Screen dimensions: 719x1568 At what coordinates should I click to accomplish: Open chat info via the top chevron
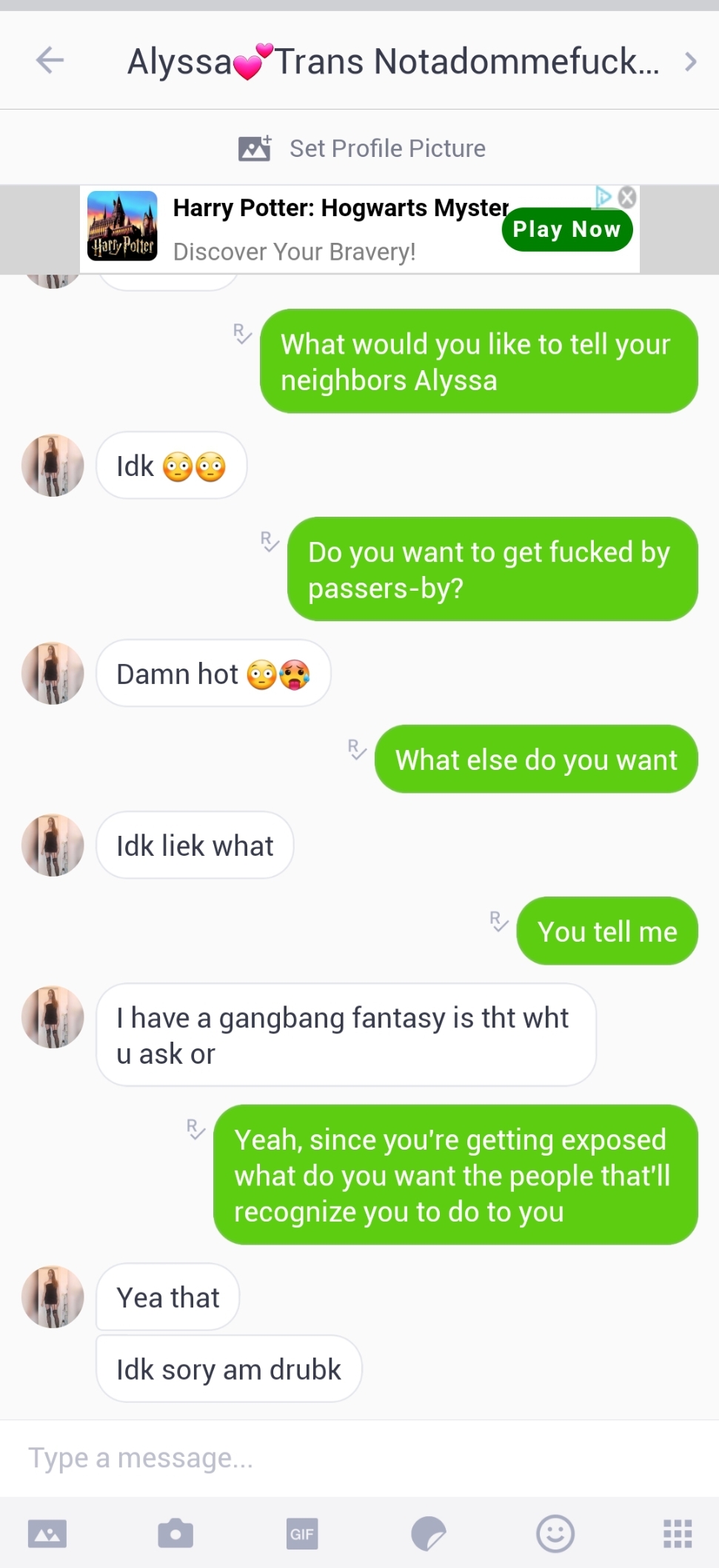point(690,61)
